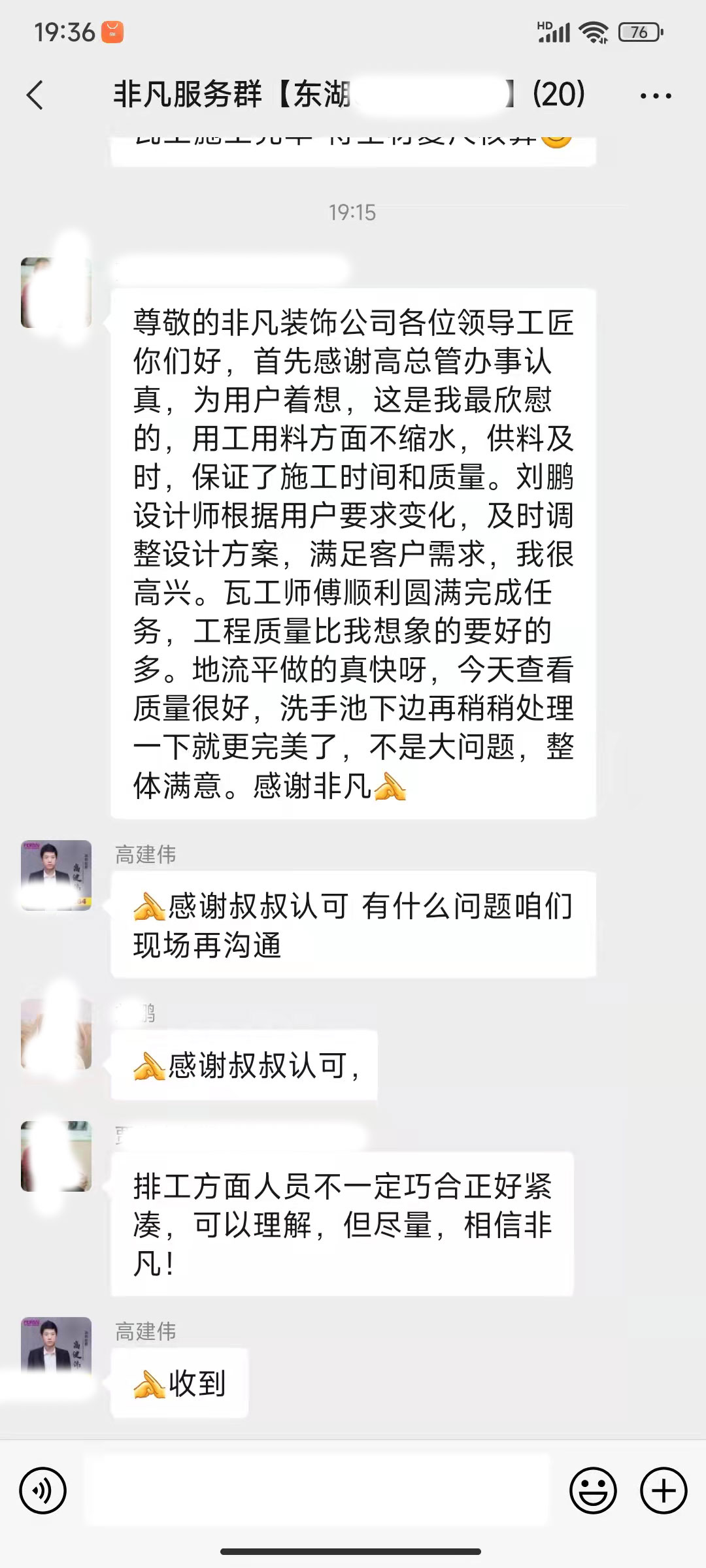Open 高建伟's avatar next to 收到
706x1568 pixels.
click(x=56, y=1350)
